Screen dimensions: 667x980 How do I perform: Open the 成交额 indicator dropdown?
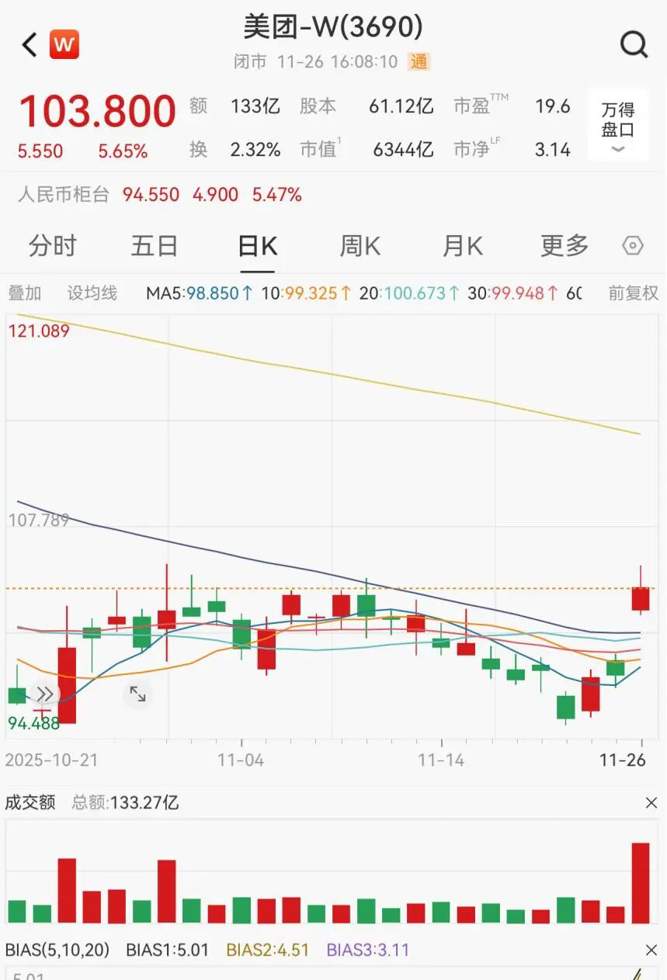[651, 802]
